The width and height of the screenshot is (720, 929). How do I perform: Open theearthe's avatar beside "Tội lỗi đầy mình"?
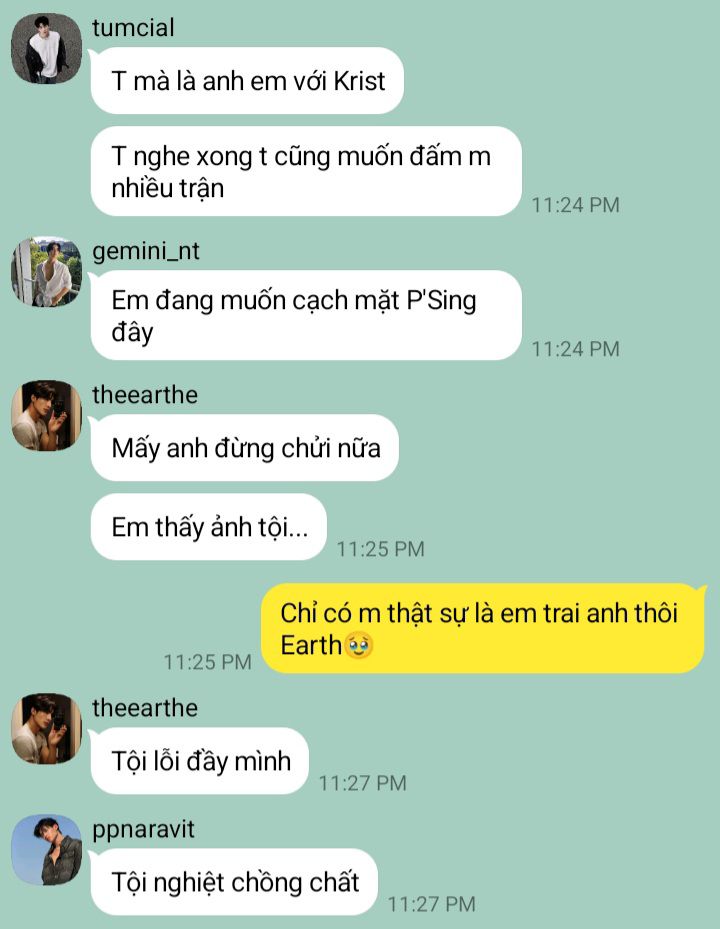click(46, 729)
